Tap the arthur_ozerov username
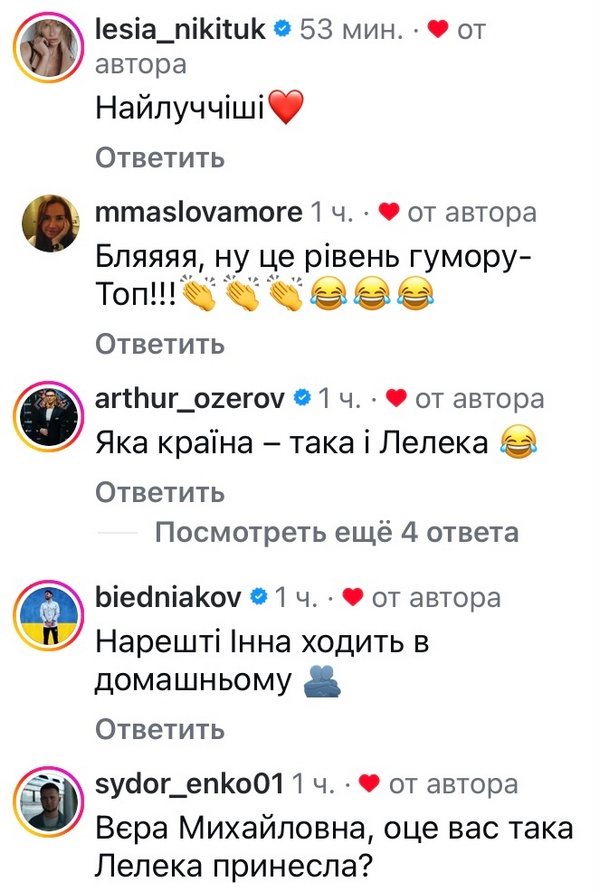 [191, 399]
